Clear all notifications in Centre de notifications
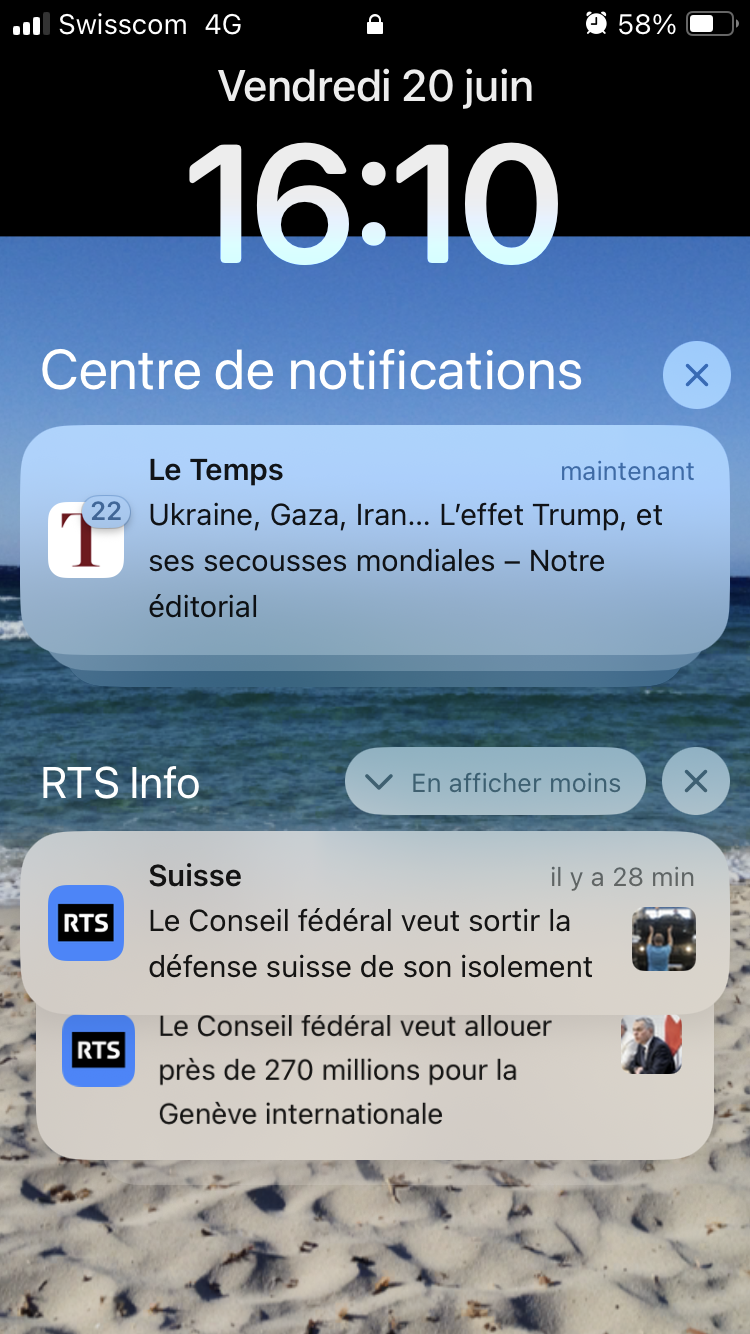 click(x=697, y=375)
